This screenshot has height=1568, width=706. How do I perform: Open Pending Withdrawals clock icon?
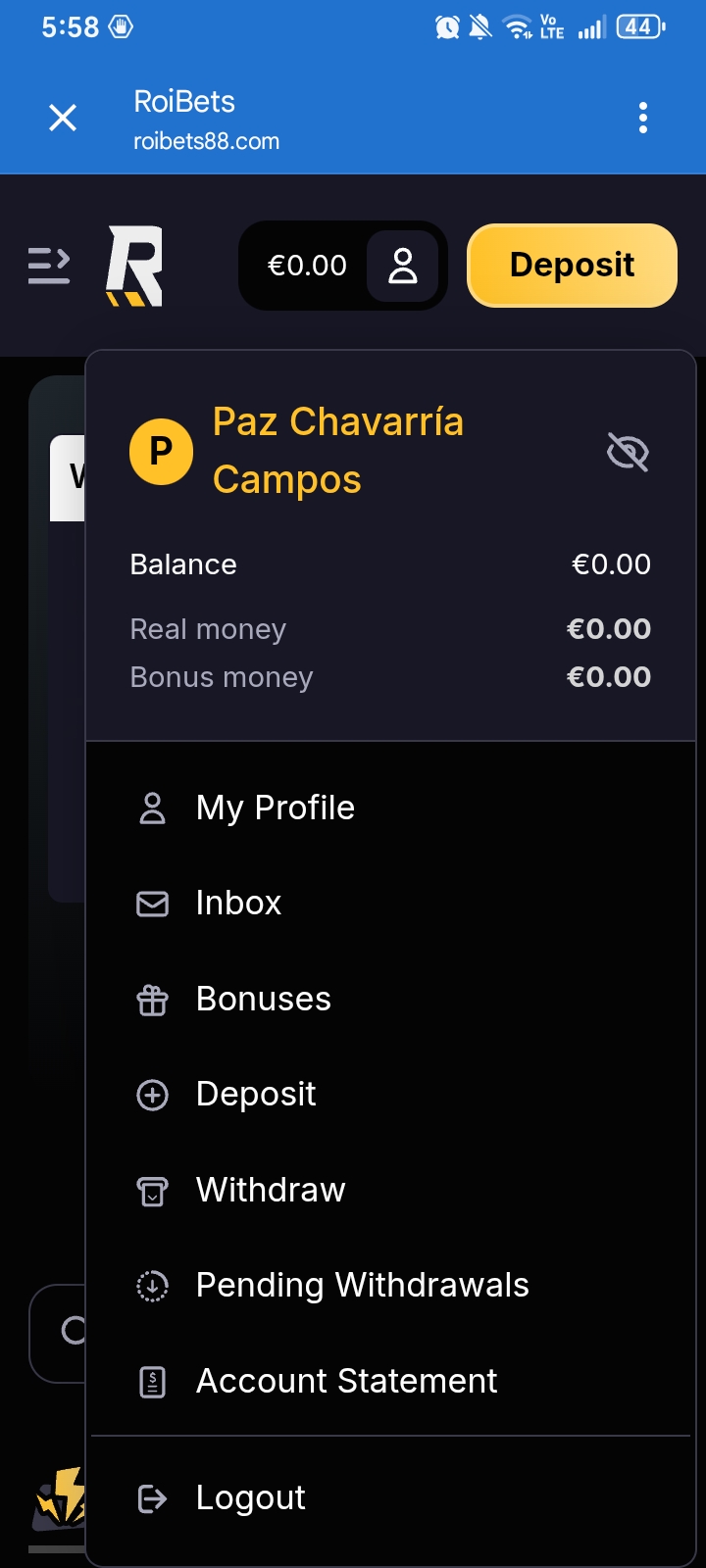[x=153, y=1286]
